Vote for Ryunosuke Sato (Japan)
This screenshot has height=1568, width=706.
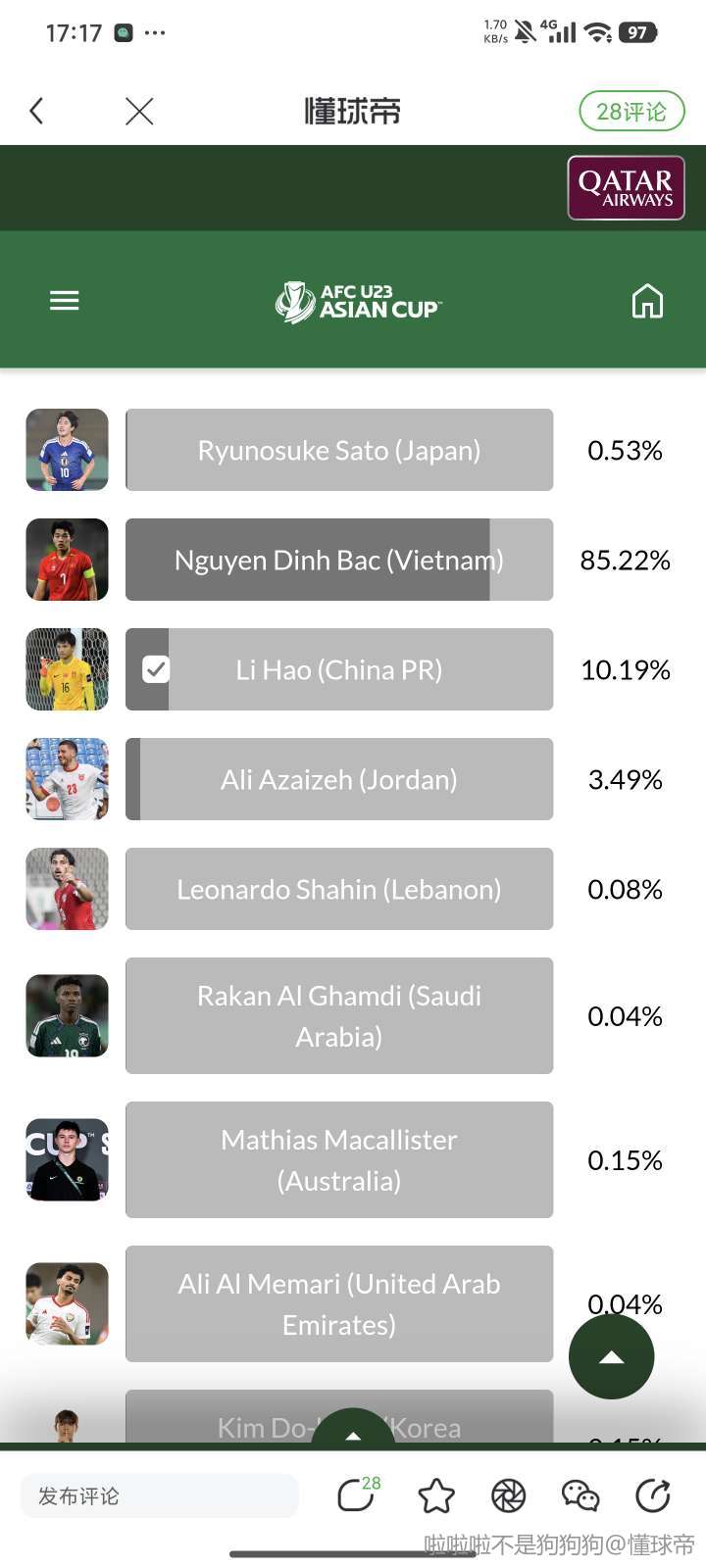tap(339, 450)
